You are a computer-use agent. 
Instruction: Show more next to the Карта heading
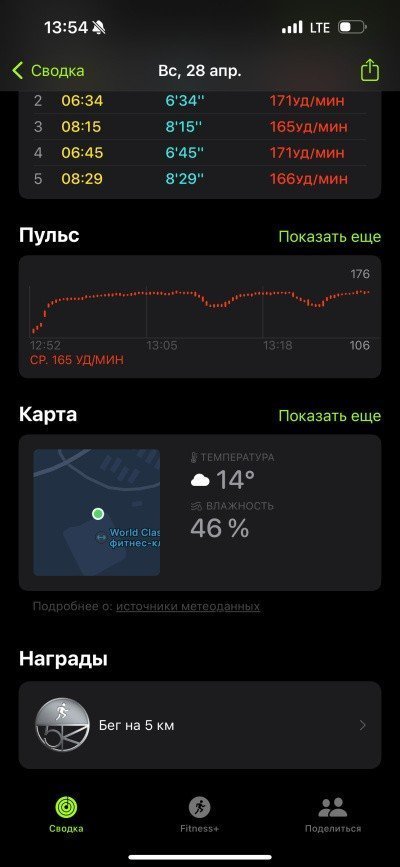(329, 416)
